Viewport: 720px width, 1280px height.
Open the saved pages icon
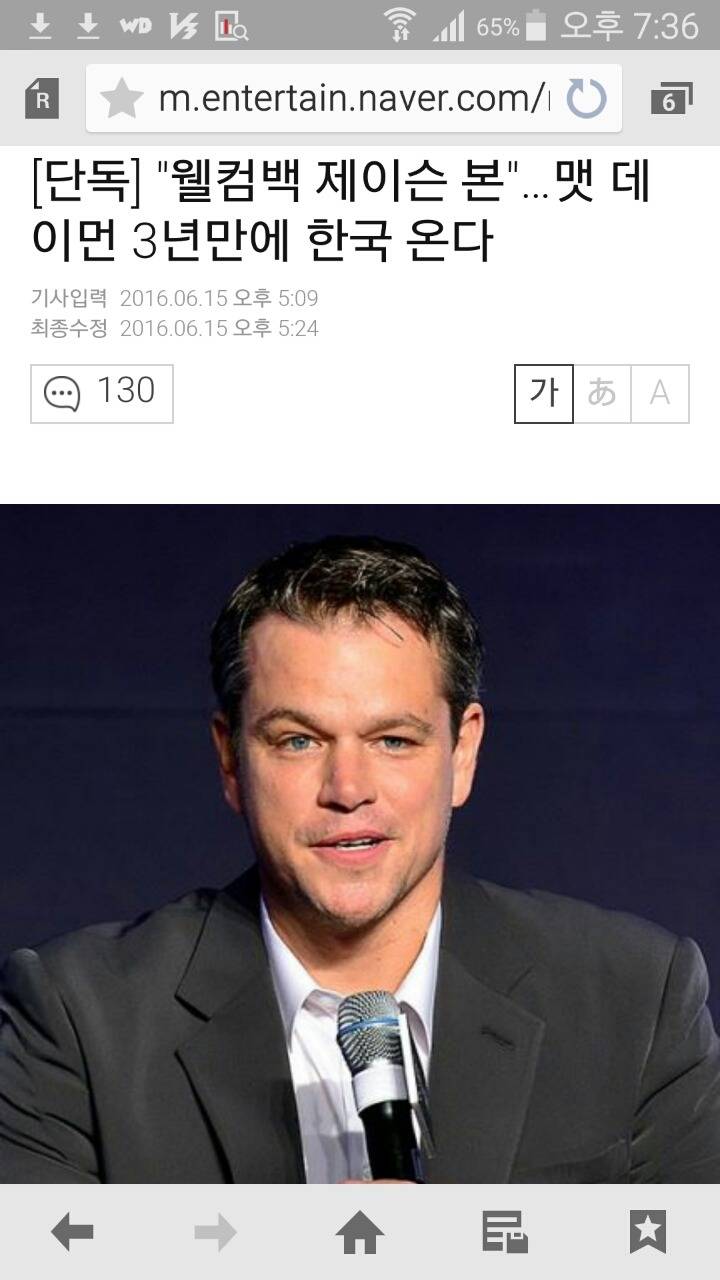tap(505, 1232)
